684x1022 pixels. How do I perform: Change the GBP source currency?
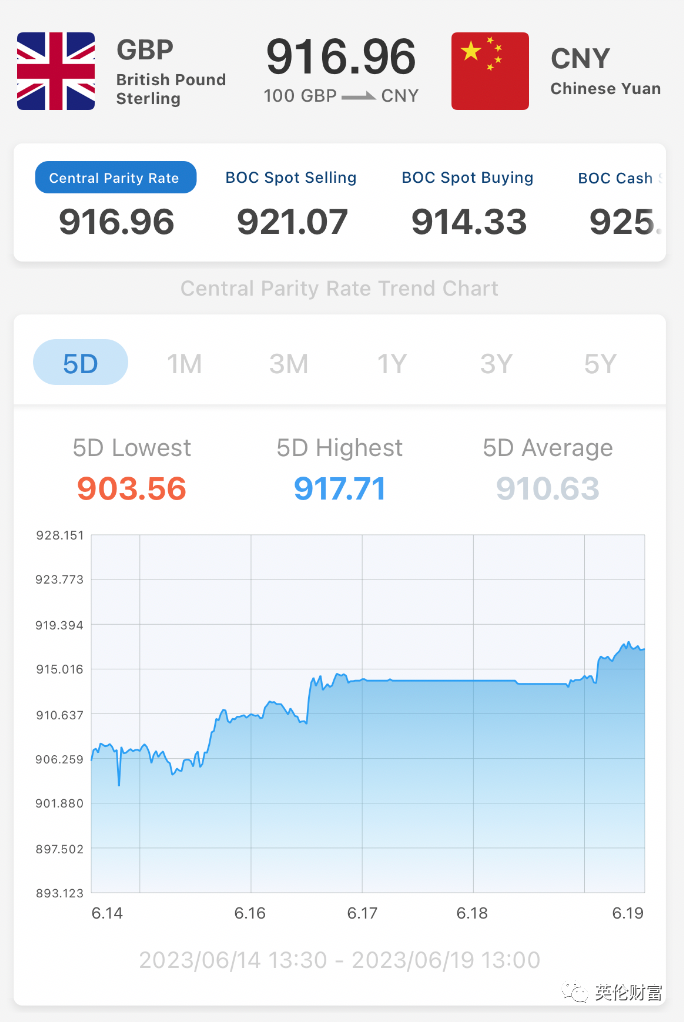[x=120, y=71]
